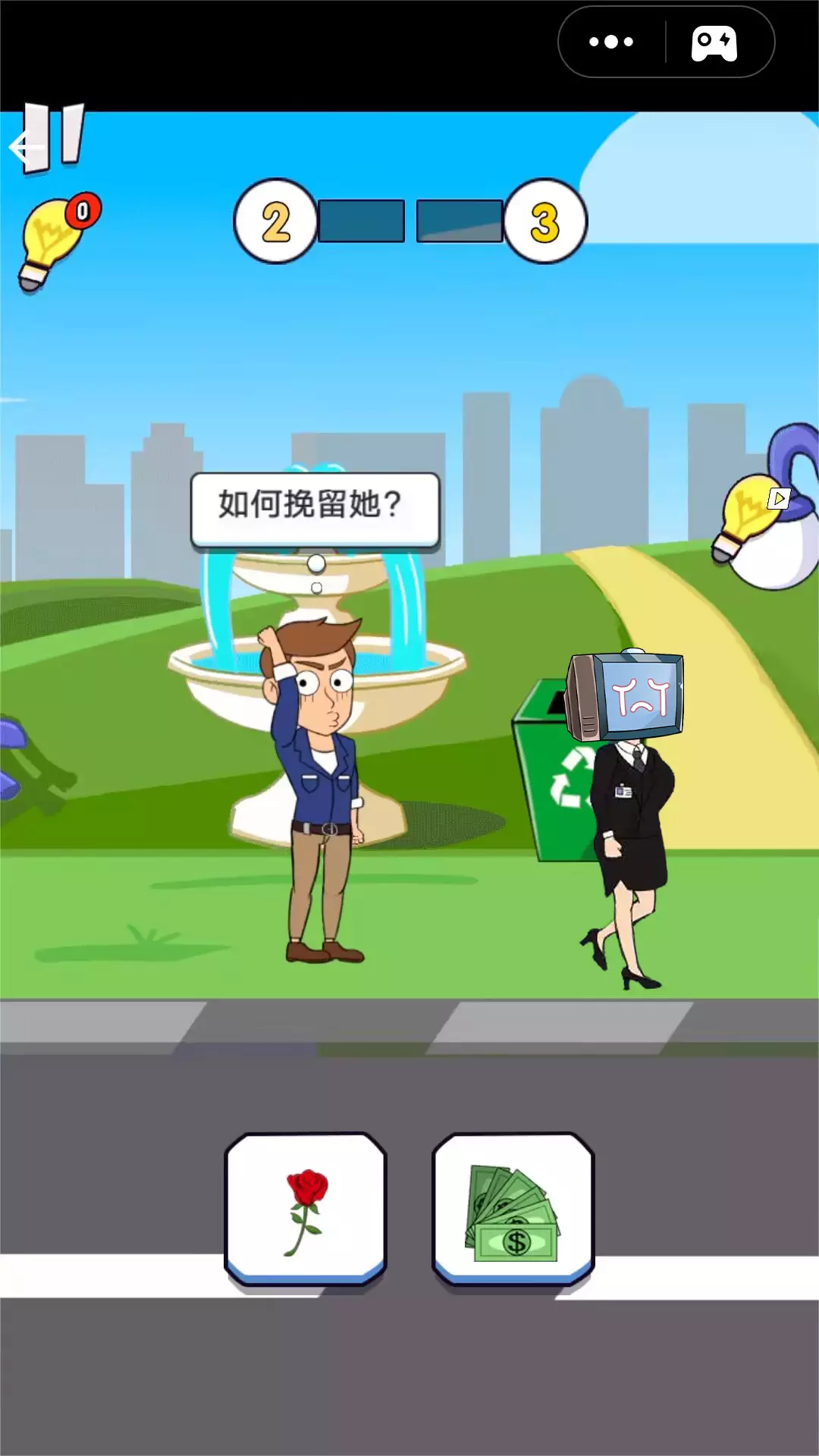Choose the red rose option
The height and width of the screenshot is (1456, 819).
306,1209
